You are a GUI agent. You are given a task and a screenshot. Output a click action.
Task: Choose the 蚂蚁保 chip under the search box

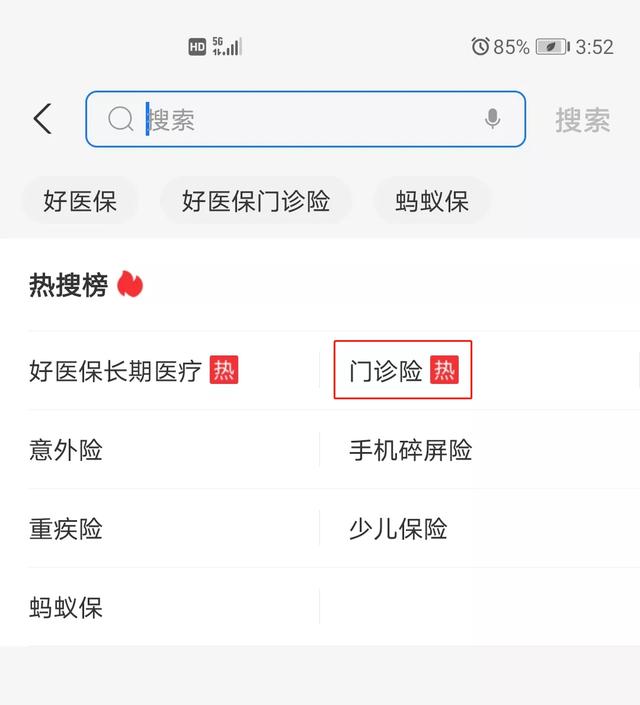tap(432, 201)
